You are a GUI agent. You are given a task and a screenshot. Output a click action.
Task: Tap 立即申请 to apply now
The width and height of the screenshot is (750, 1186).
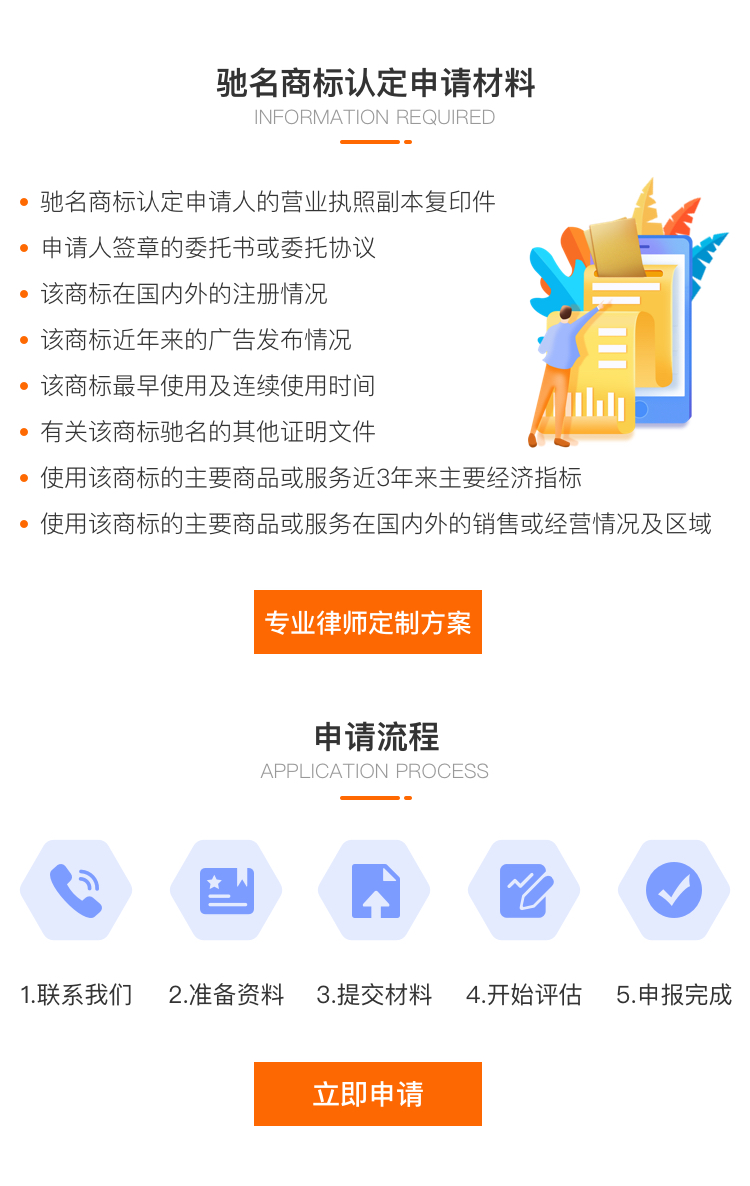click(367, 1094)
